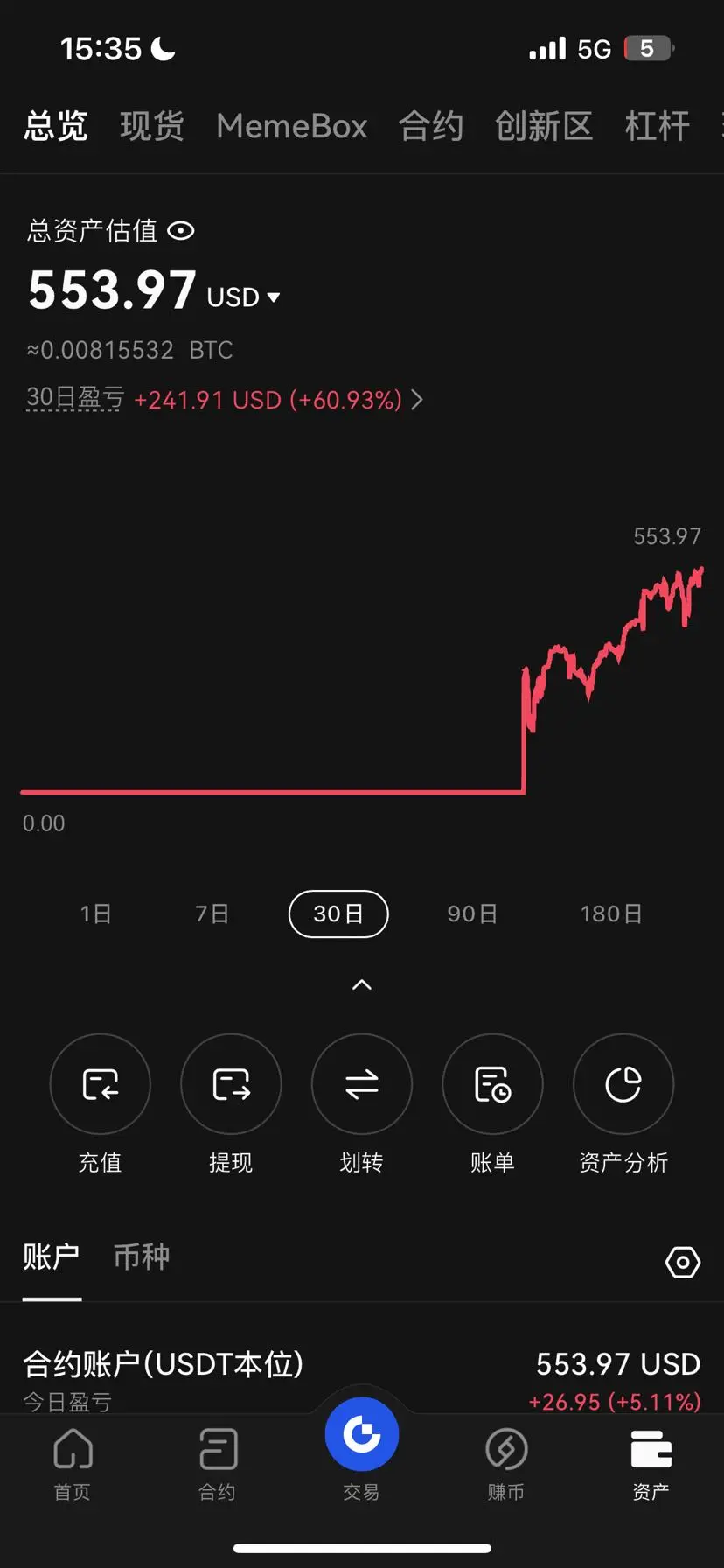
Task: Select the 7日 chart range
Action: tap(212, 913)
